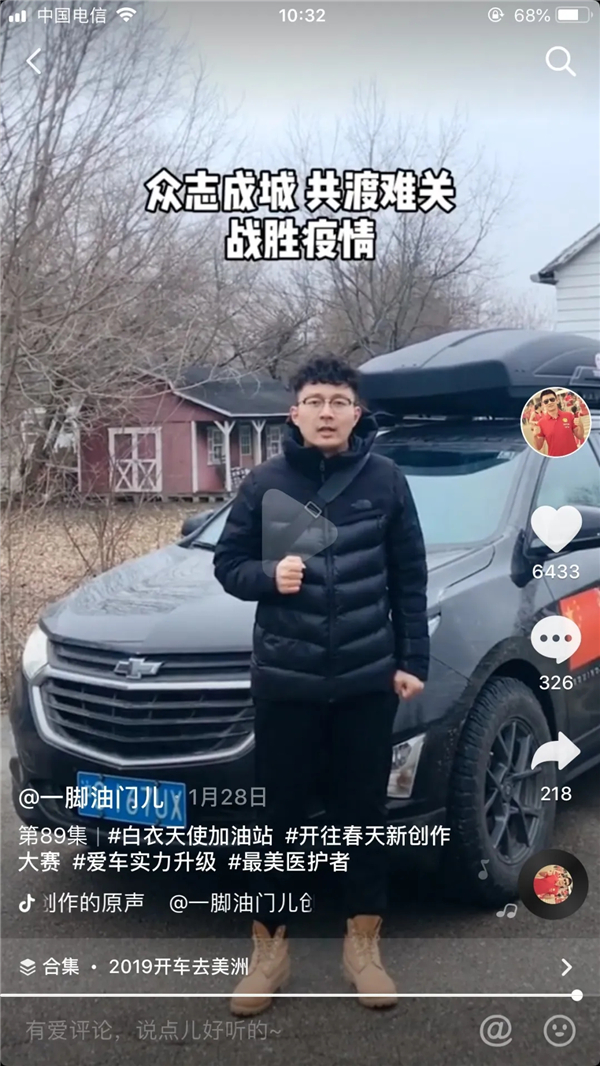
Task: Tap the comment input field
Action: tap(200, 1029)
